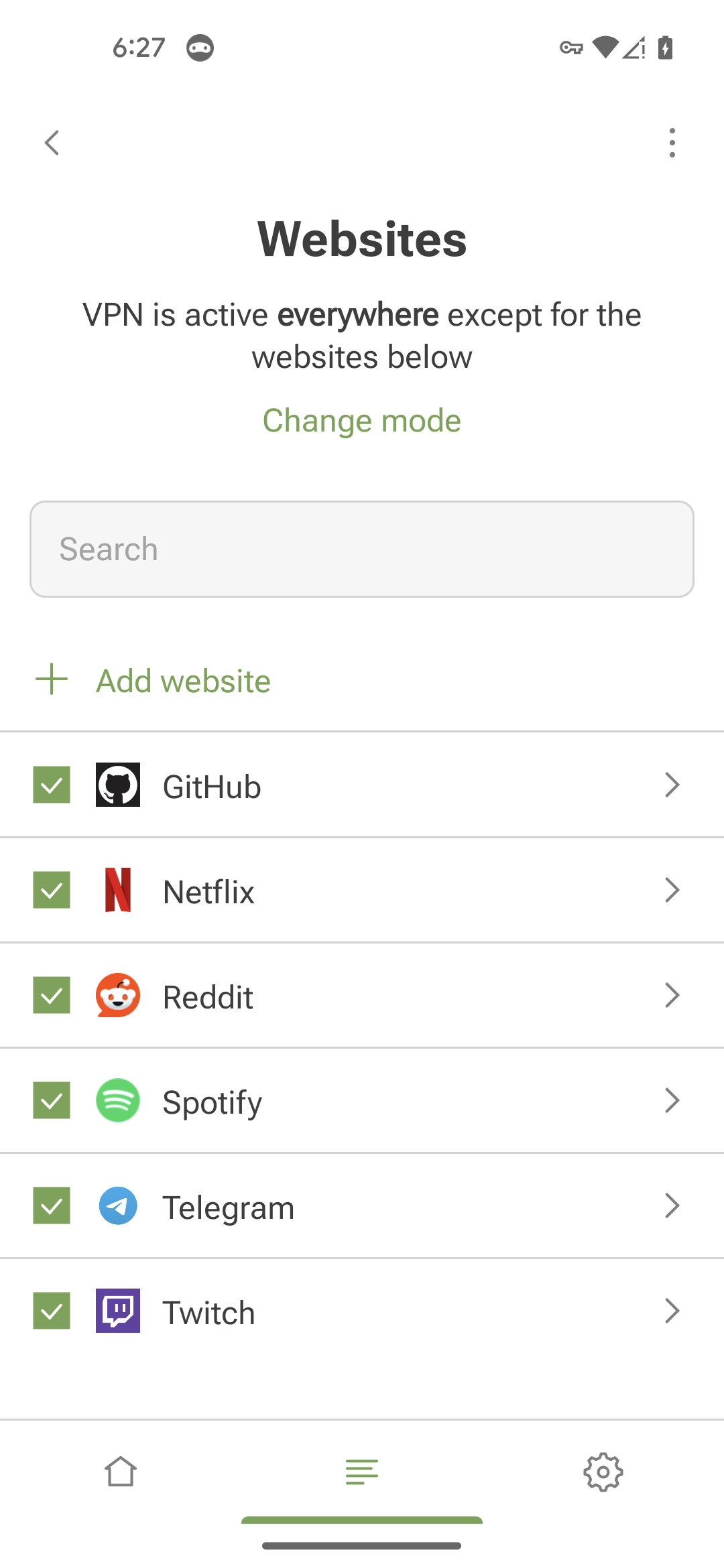
Task: Uncheck the GitHub checkbox
Action: pyautogui.click(x=52, y=785)
